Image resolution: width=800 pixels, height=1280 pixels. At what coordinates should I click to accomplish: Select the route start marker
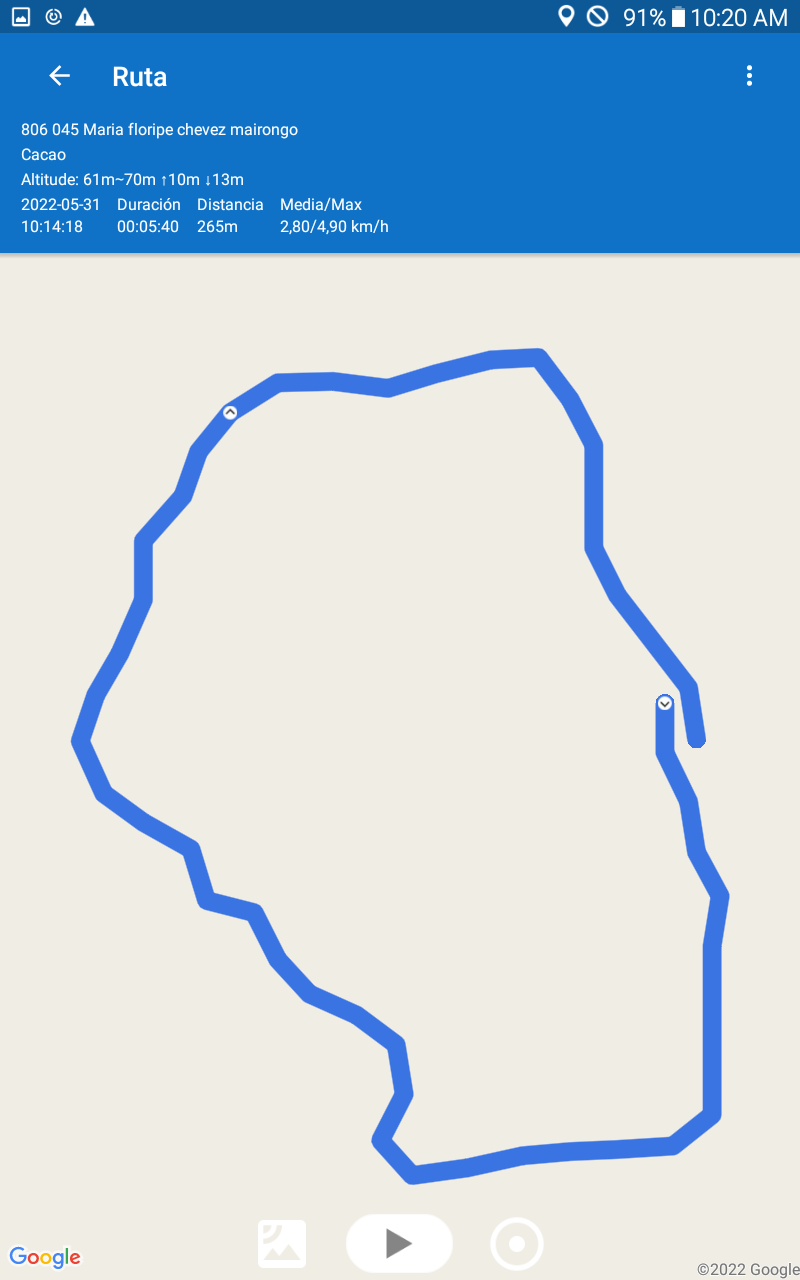pos(230,412)
